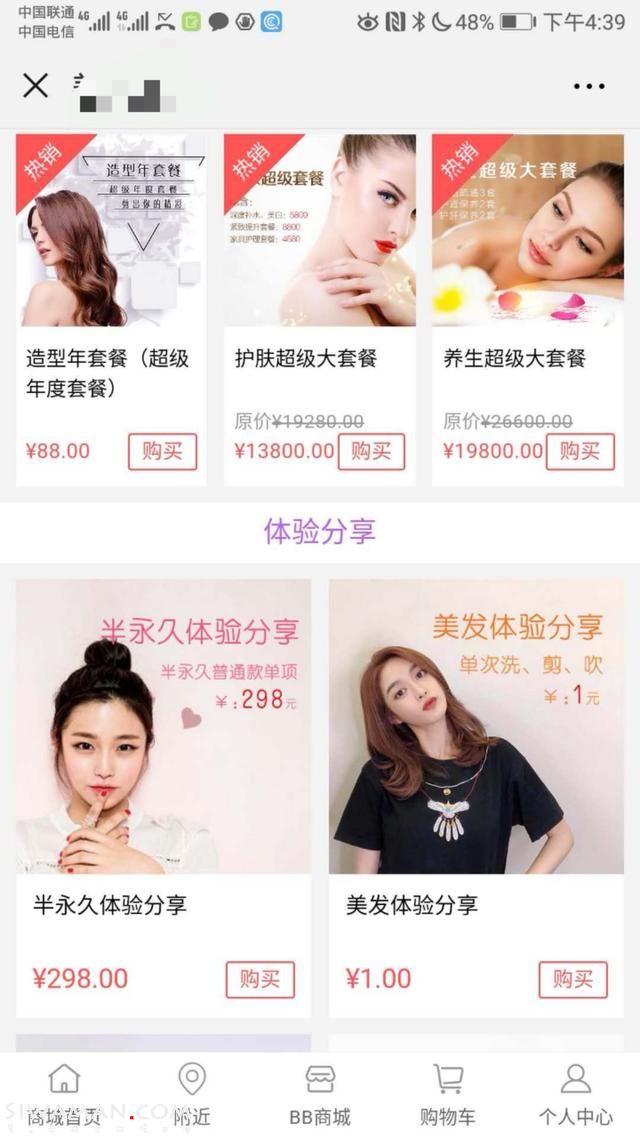
Task: Open the BB商城 tab
Action: tap(320, 1094)
